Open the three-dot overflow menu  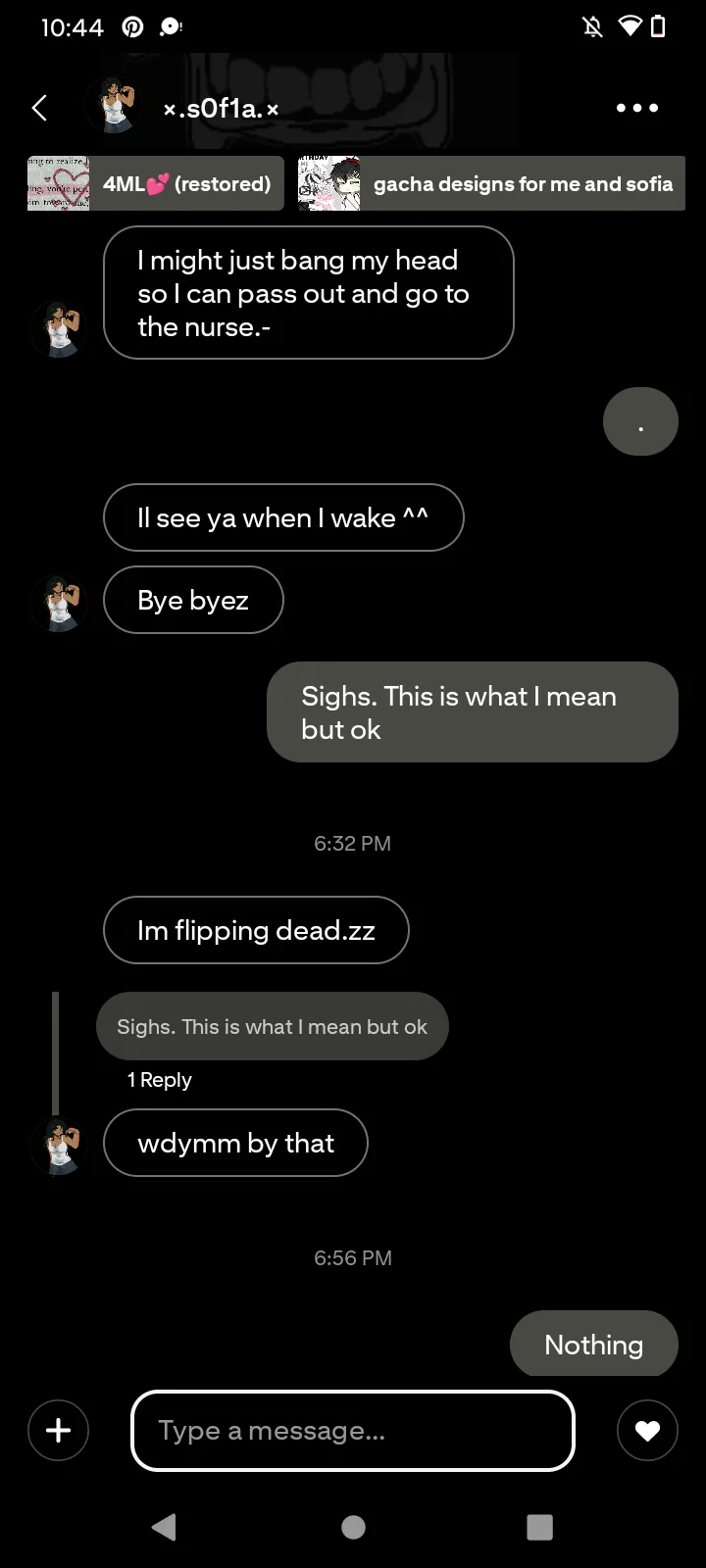pos(637,108)
